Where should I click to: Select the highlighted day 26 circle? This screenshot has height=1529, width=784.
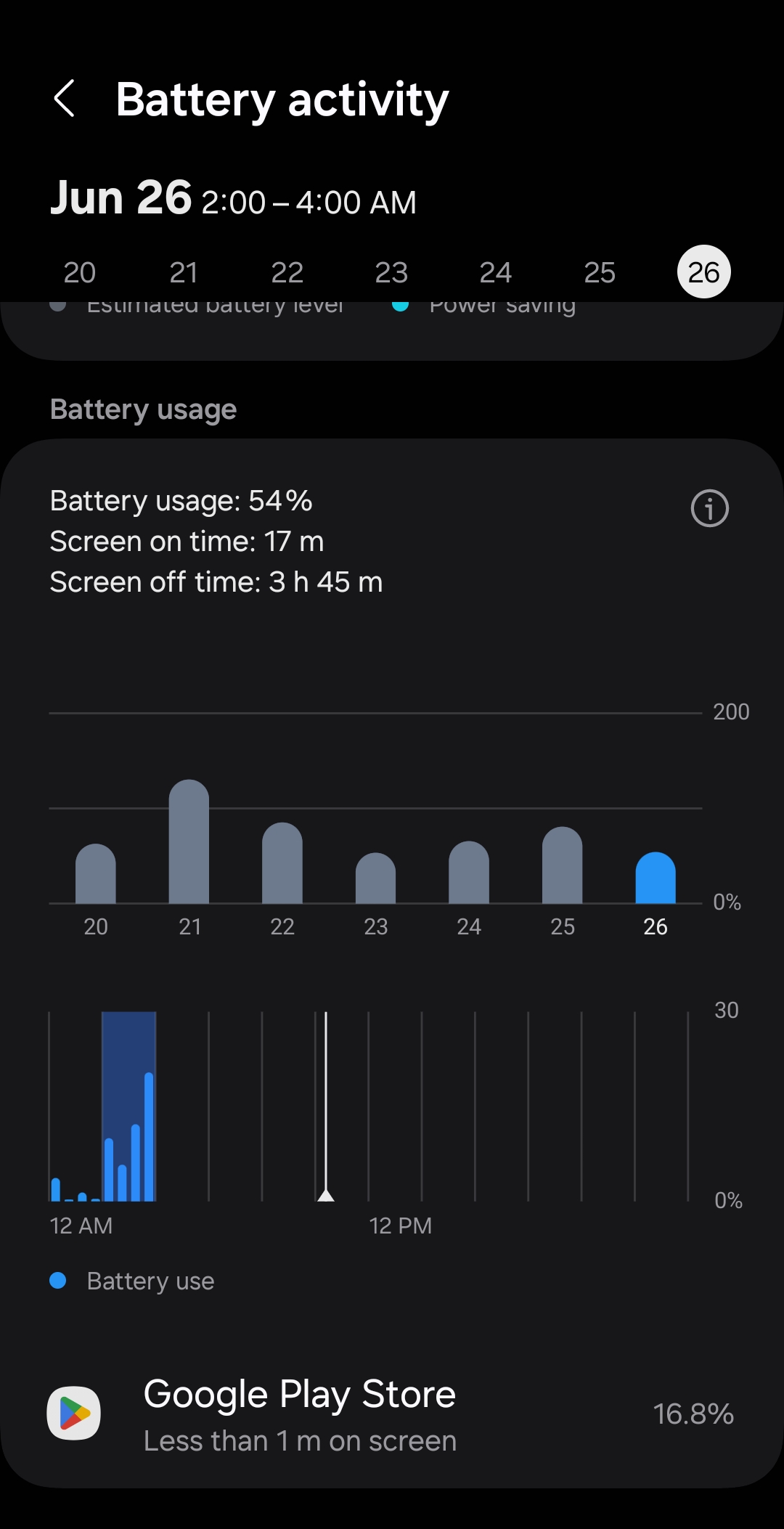702,272
